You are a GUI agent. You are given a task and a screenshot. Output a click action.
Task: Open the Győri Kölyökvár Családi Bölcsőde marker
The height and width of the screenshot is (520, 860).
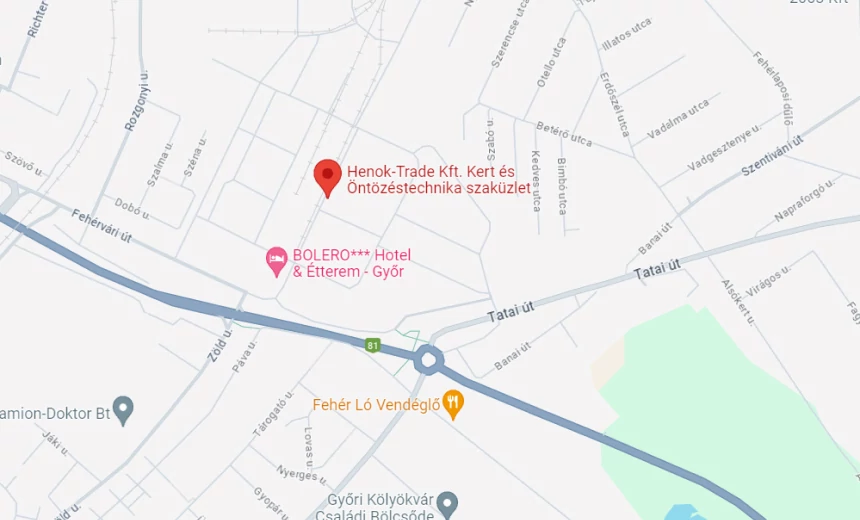coord(447,501)
